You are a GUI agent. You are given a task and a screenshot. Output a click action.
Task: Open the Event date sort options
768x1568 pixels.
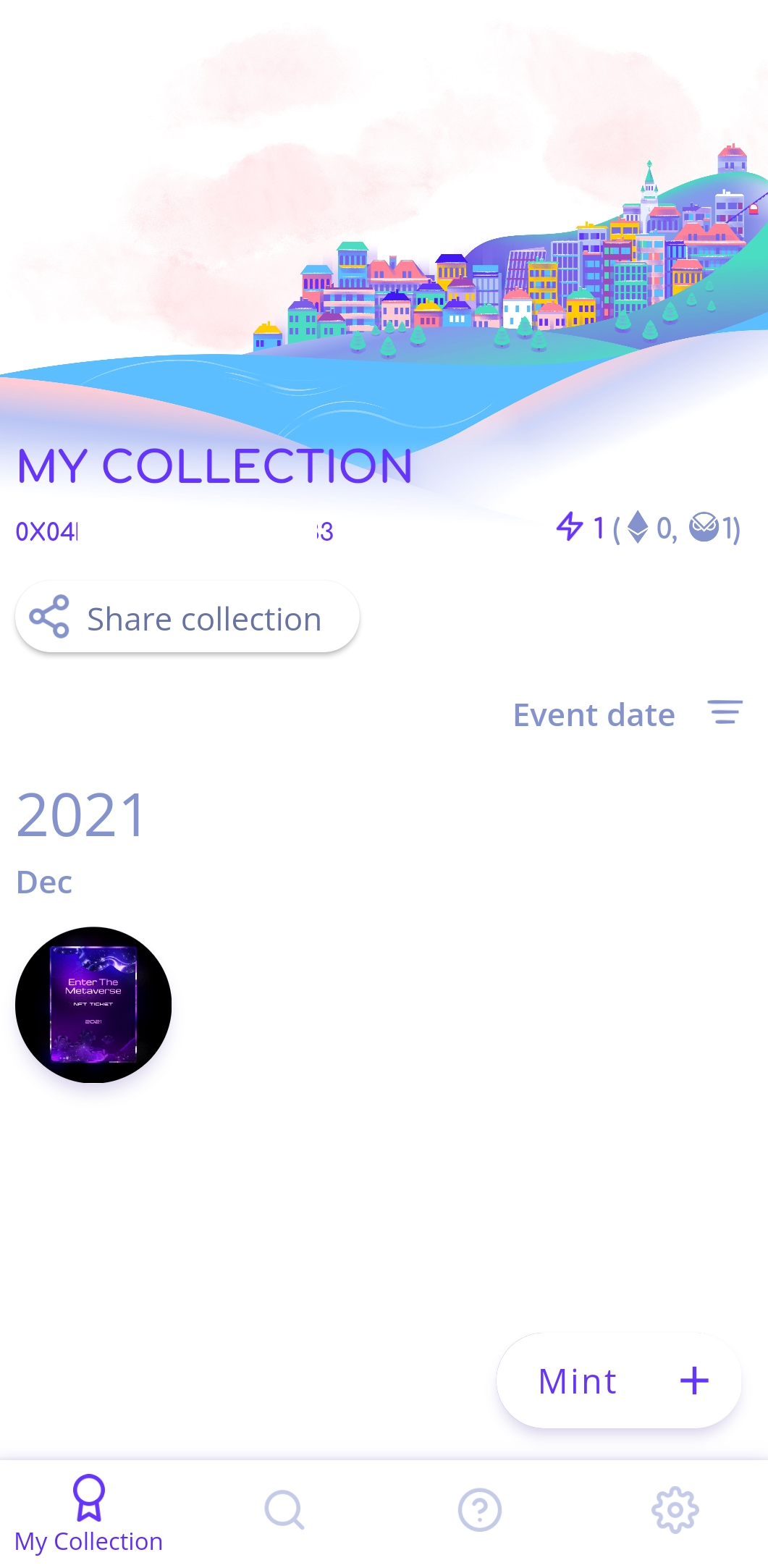pos(628,715)
